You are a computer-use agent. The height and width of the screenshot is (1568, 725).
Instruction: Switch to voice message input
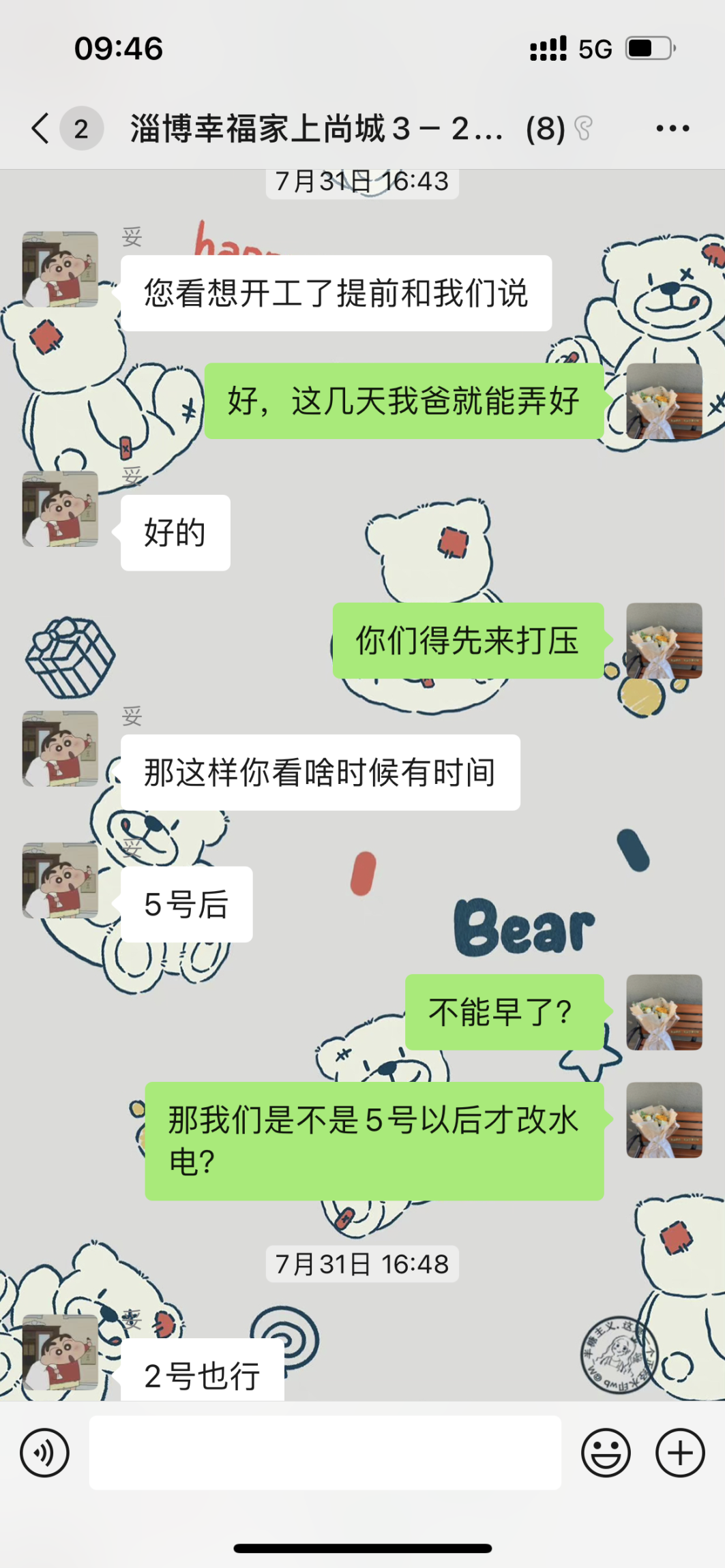pos(45,1453)
